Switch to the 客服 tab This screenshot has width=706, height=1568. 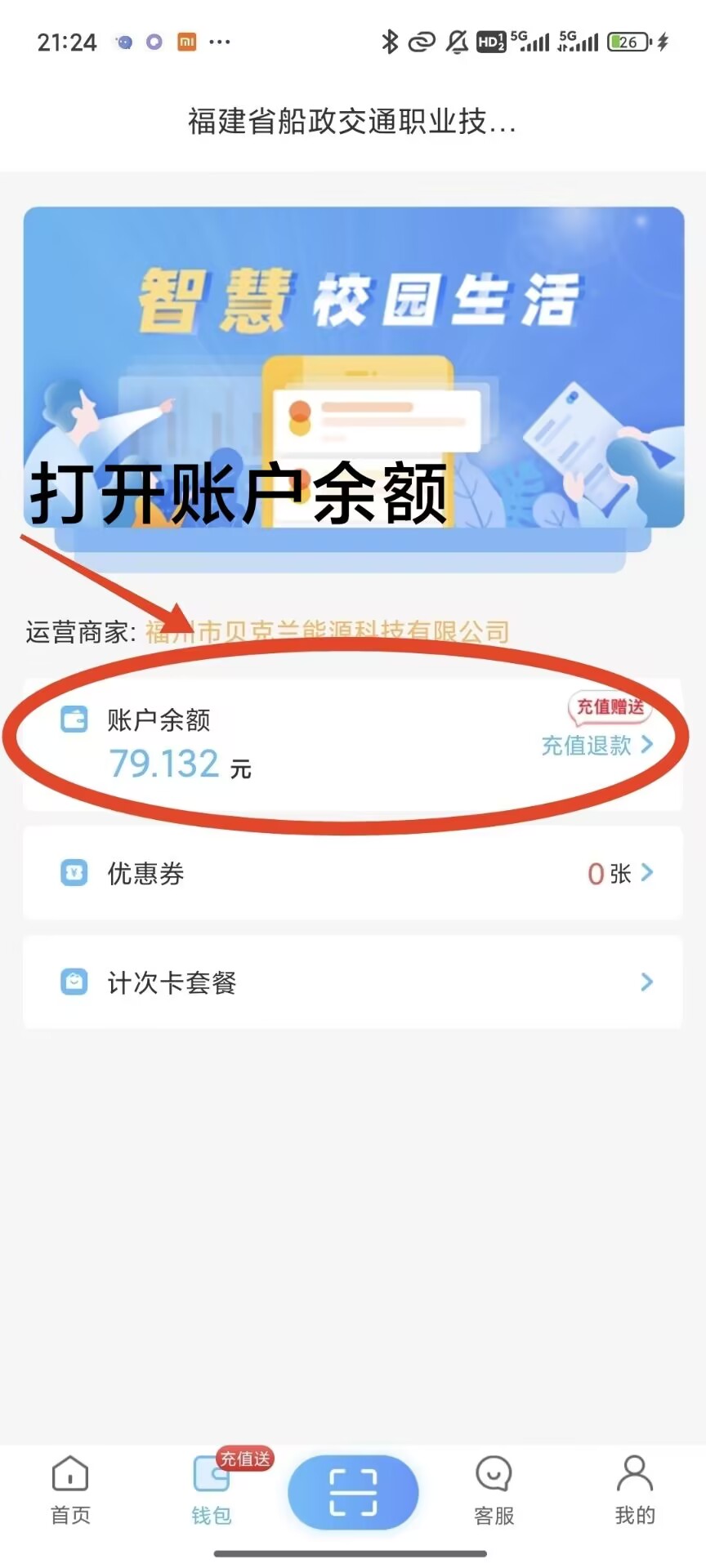(x=494, y=1491)
